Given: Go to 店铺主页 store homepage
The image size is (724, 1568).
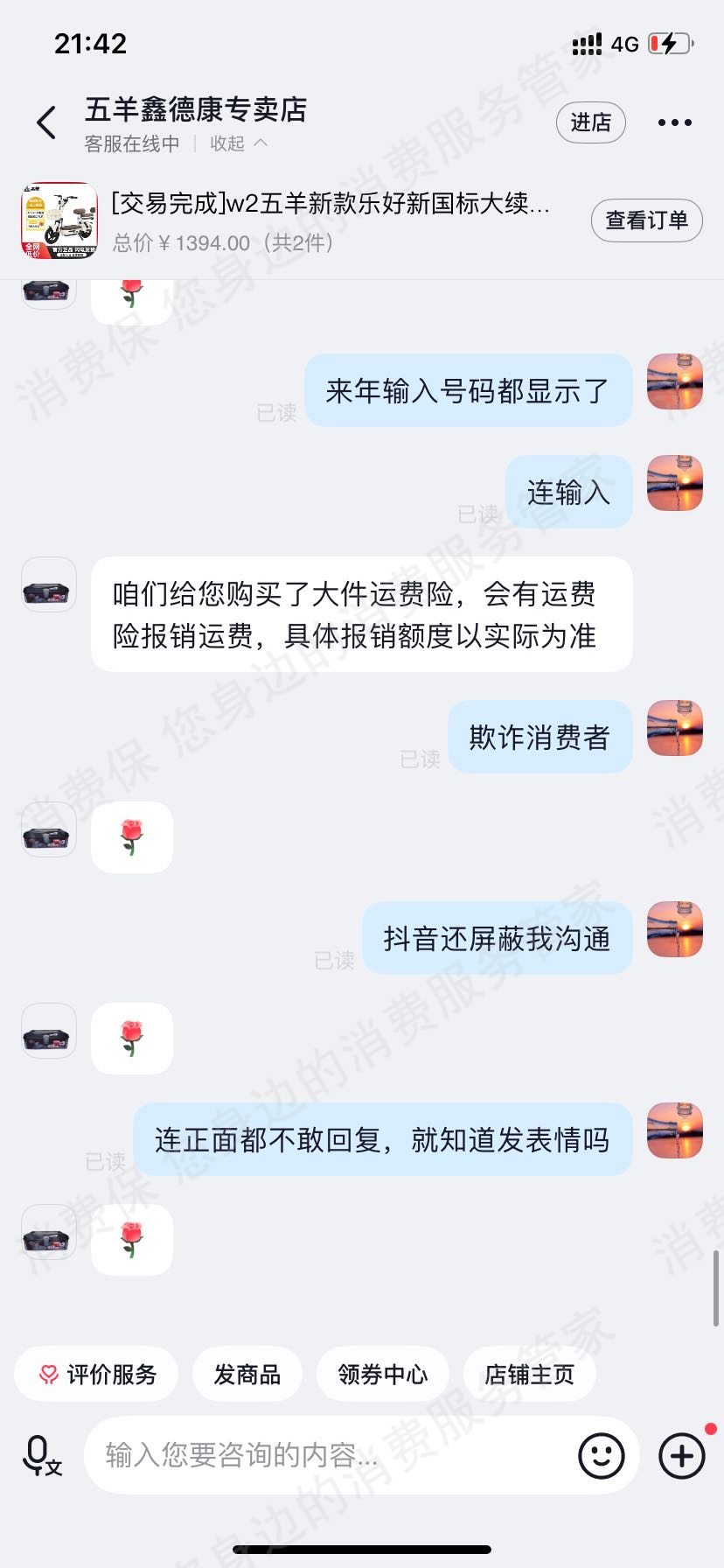Looking at the screenshot, I should tap(528, 1374).
